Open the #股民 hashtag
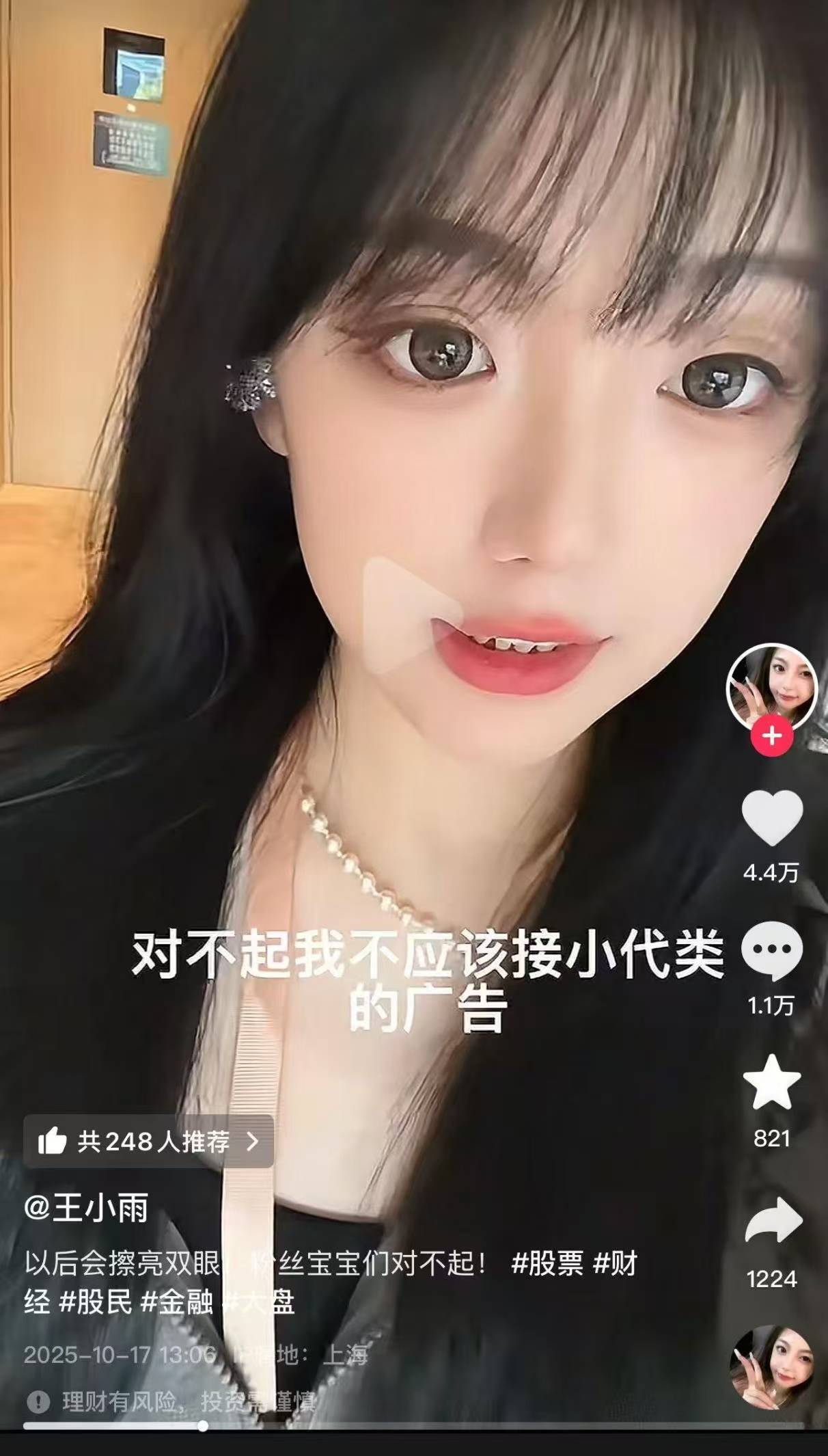Screen dimensions: 828x1456 96,1303
